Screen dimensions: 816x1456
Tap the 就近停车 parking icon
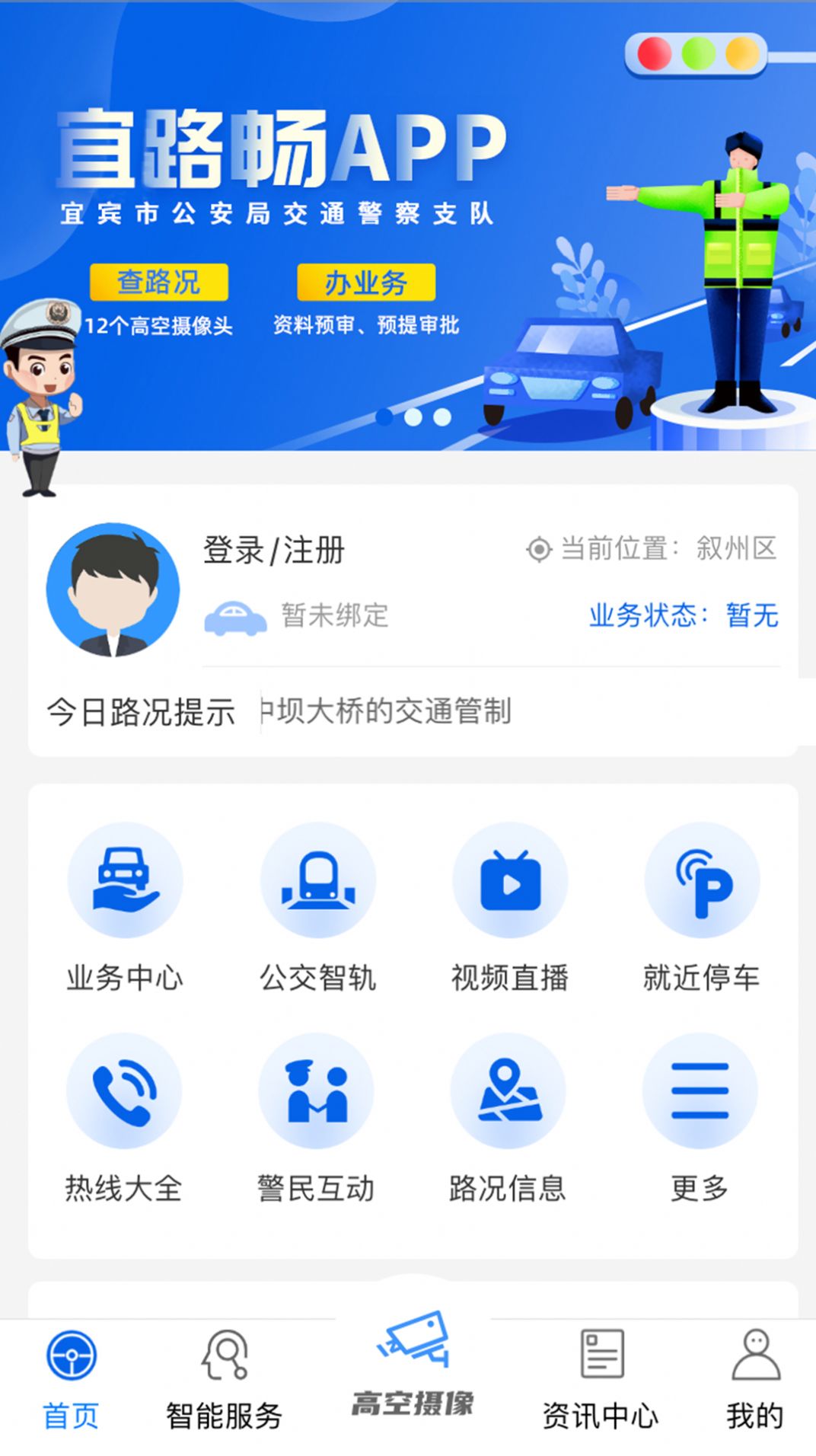(699, 880)
